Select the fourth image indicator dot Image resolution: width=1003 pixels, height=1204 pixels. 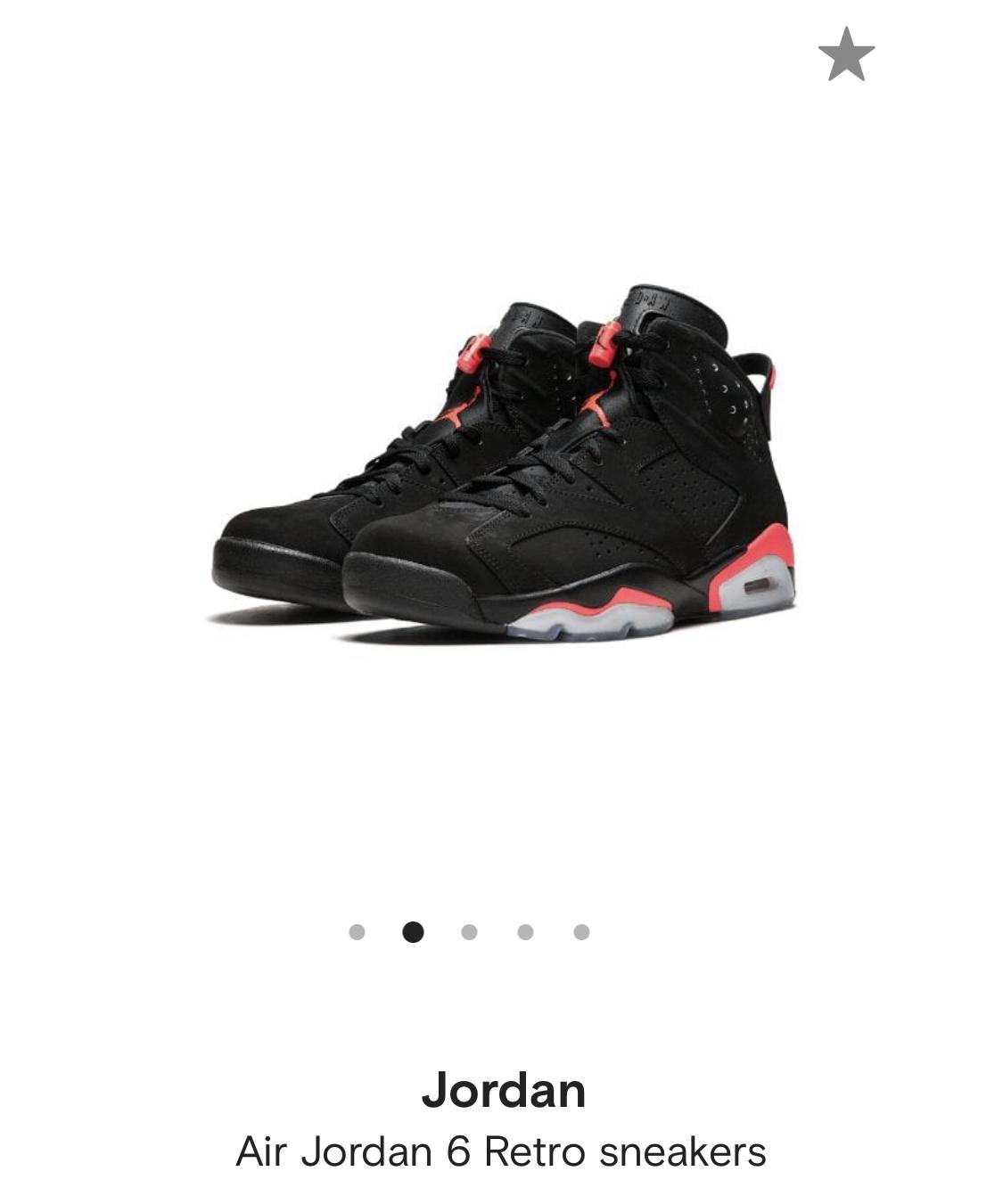coord(525,932)
